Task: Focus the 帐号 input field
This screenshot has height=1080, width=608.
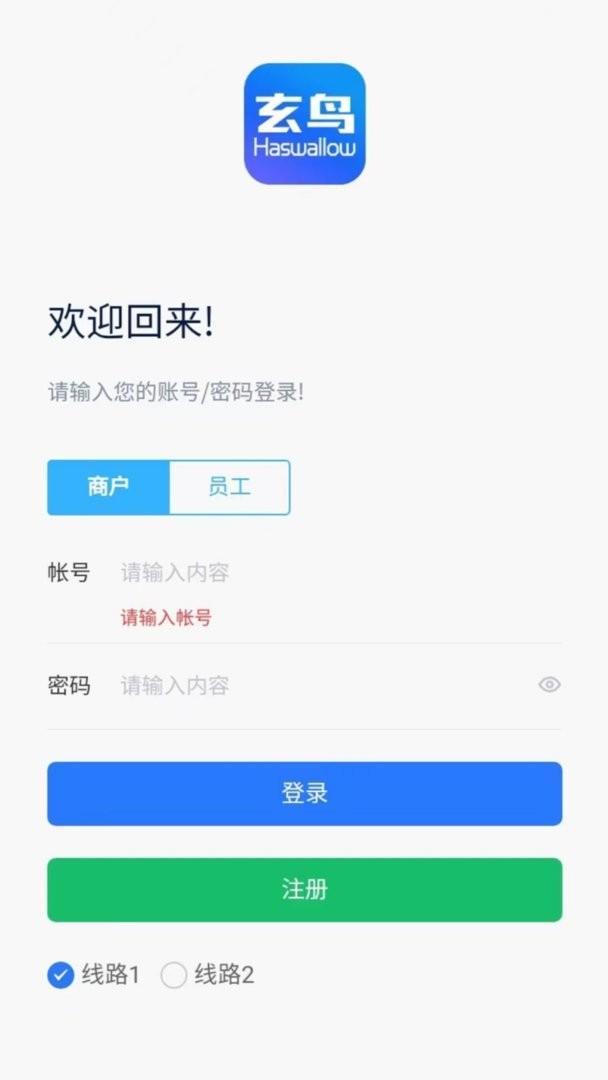Action: pos(330,573)
